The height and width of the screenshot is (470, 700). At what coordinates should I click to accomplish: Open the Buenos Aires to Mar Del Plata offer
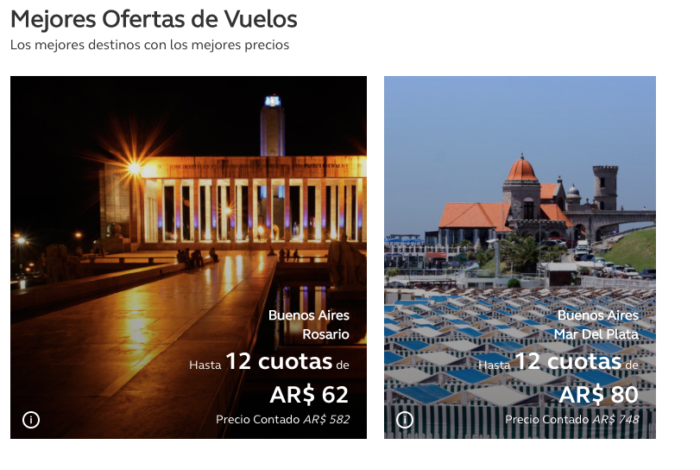click(x=520, y=257)
